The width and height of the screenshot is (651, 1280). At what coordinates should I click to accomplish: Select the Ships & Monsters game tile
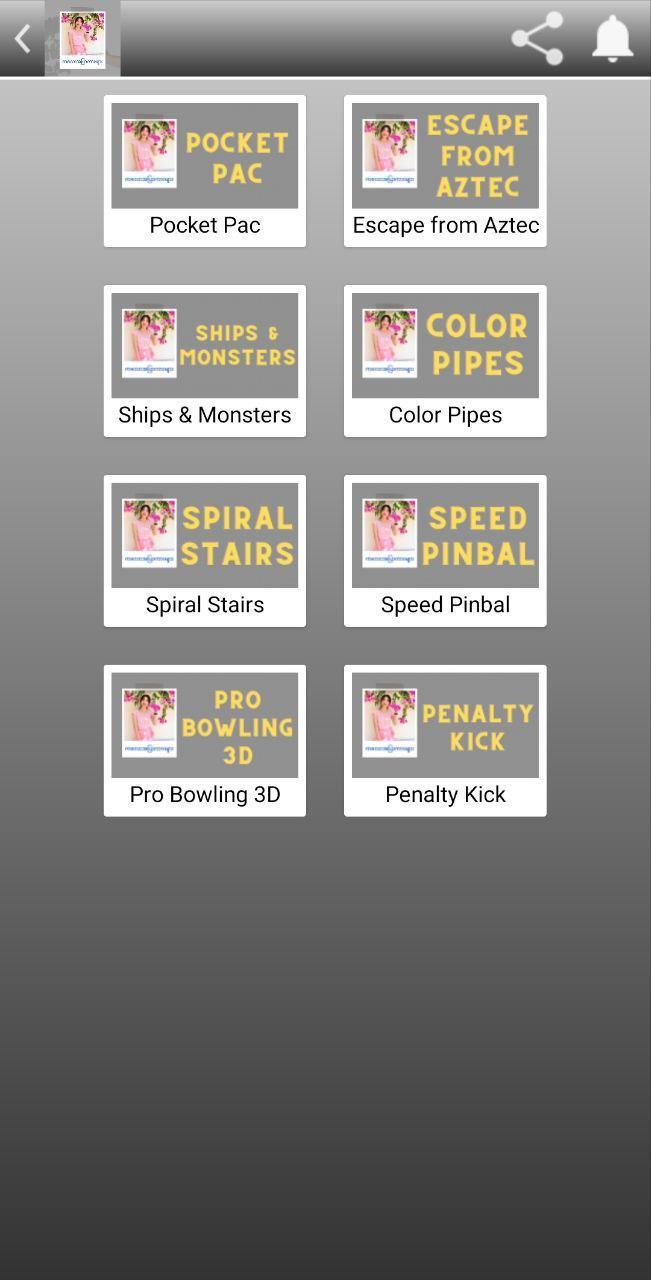(x=205, y=361)
